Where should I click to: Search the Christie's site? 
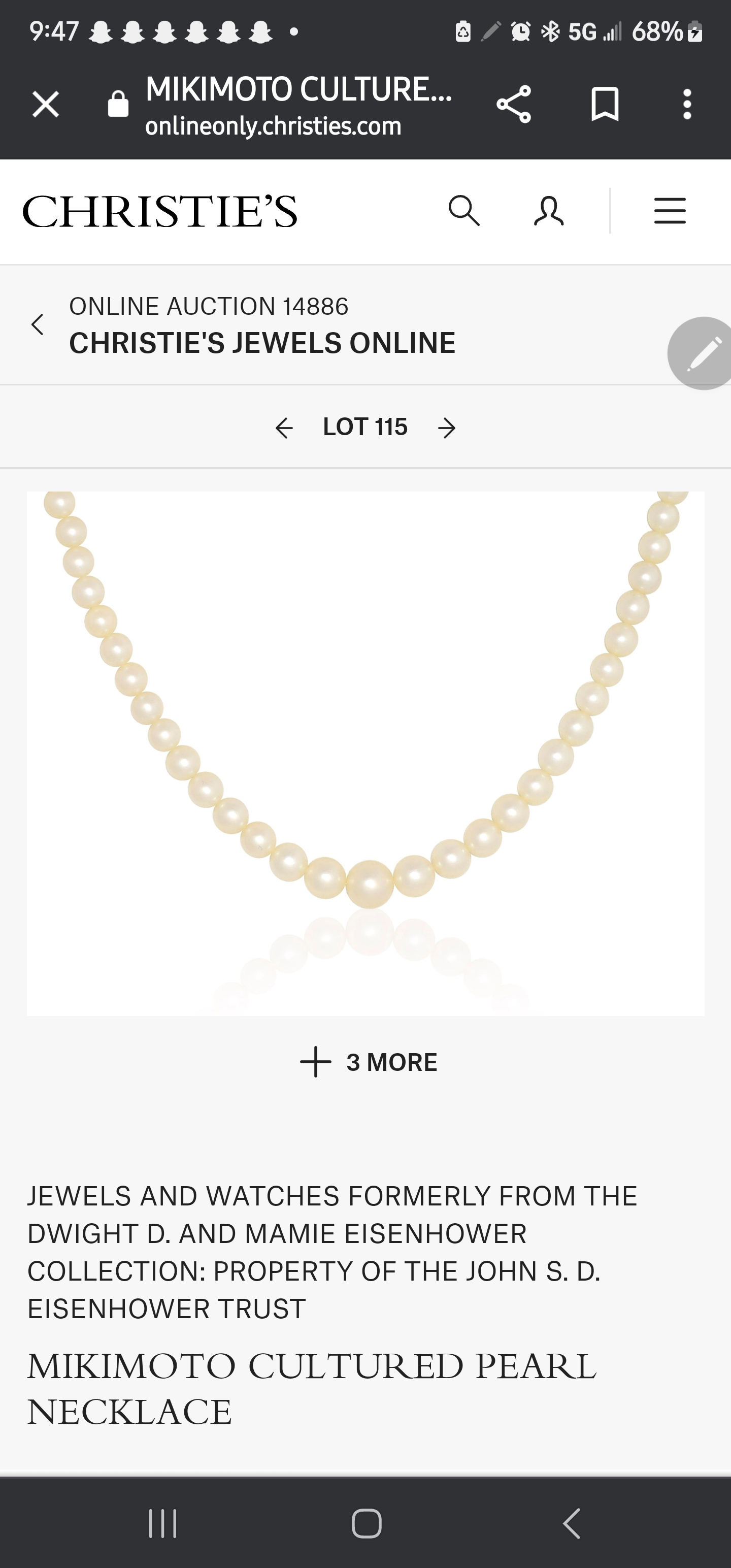464,211
